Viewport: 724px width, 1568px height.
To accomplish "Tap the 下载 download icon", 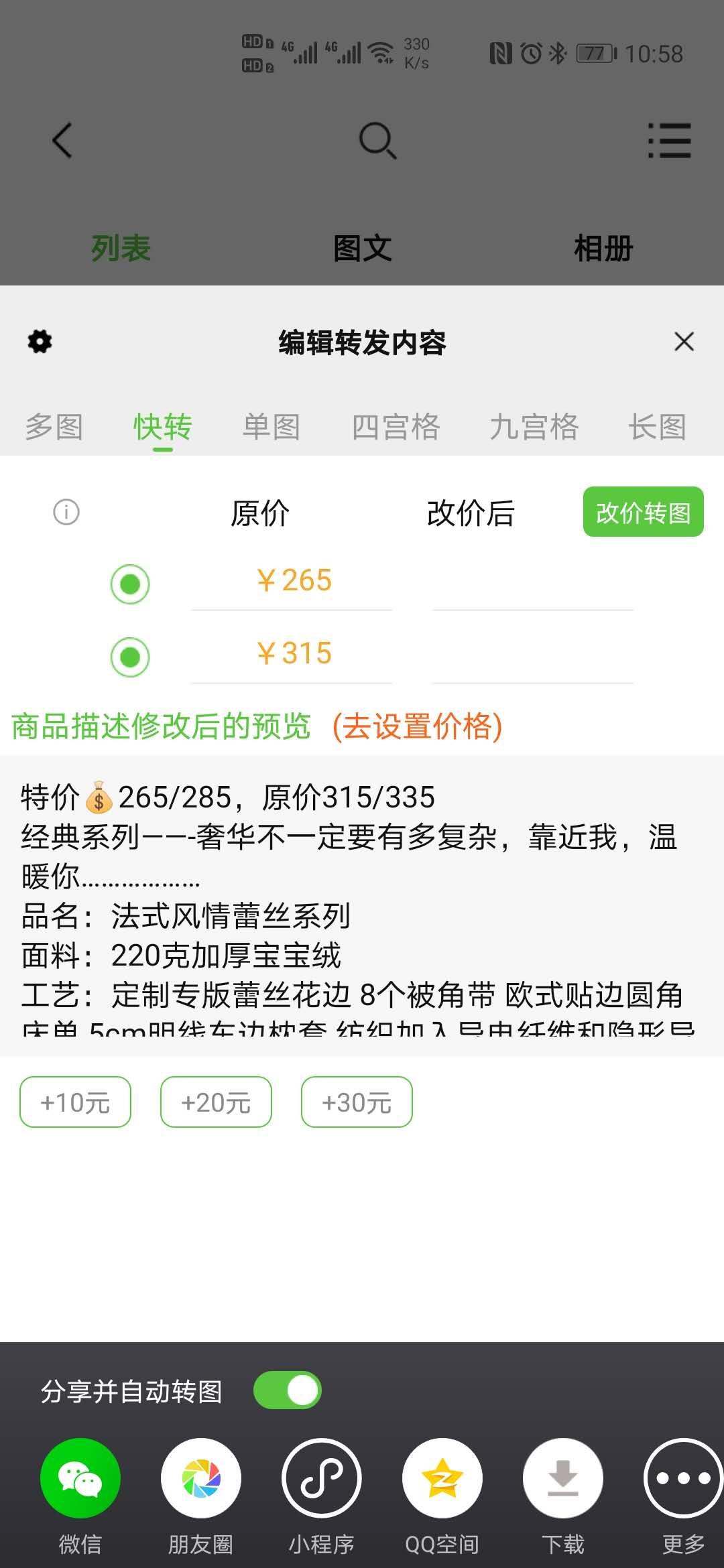I will pos(563,1478).
